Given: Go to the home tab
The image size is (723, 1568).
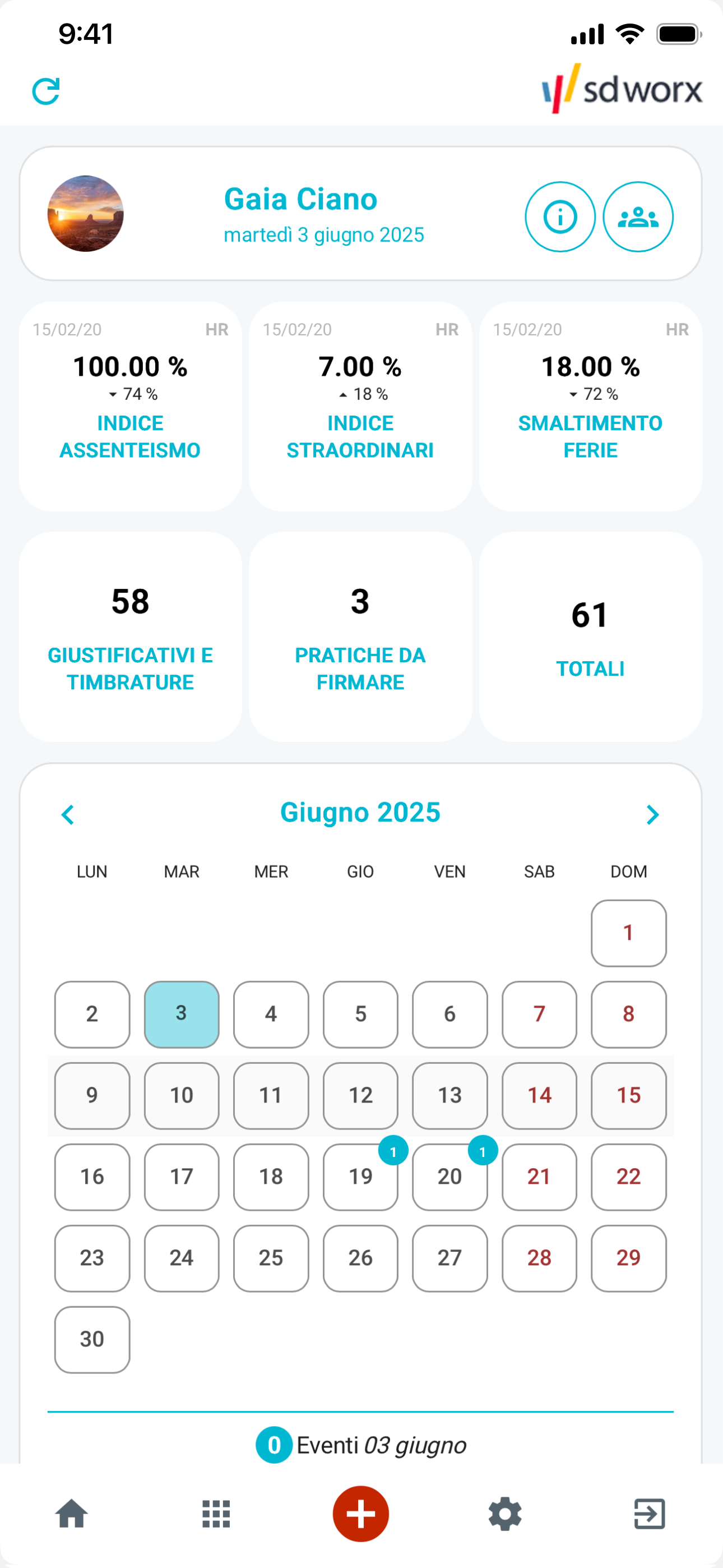Looking at the screenshot, I should (x=72, y=1514).
